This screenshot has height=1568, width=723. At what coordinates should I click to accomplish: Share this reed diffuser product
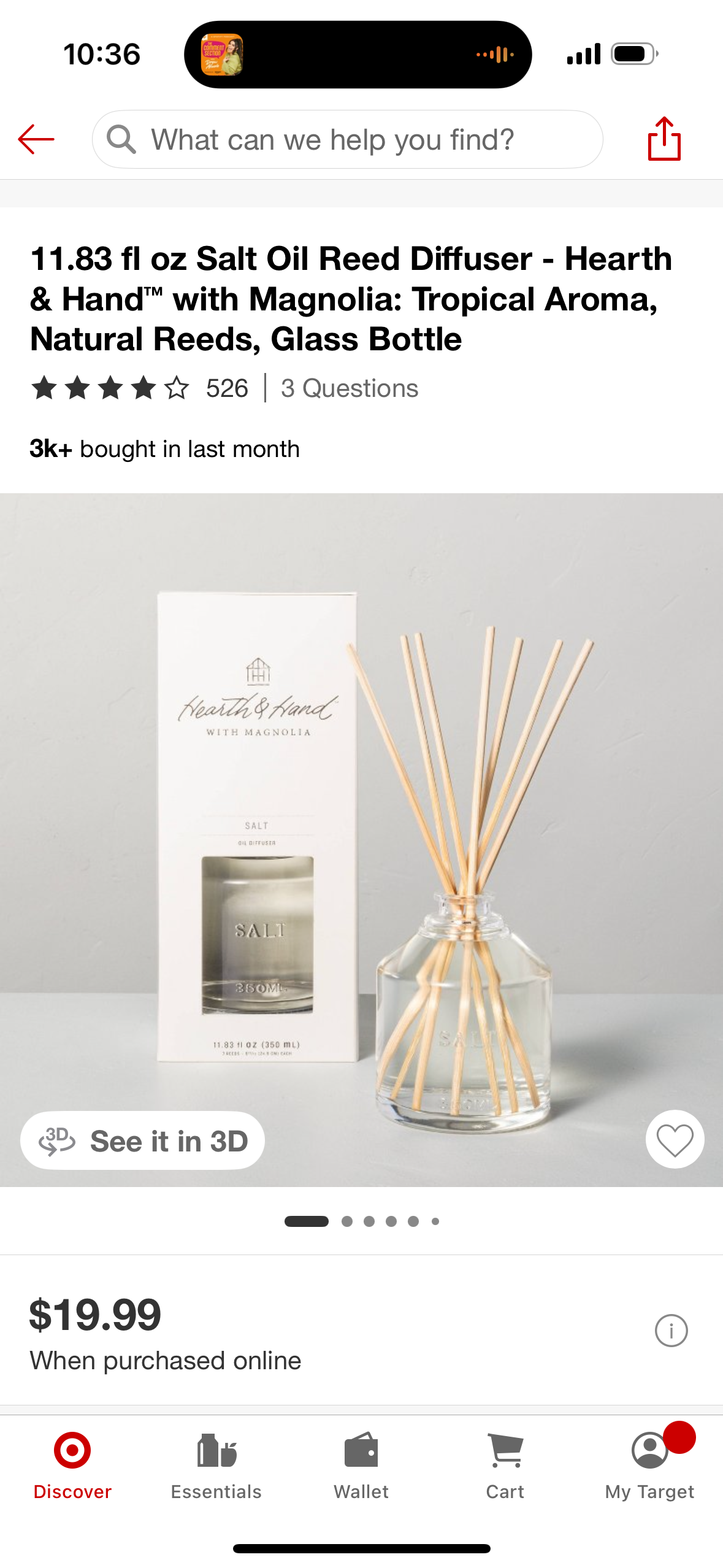664,140
